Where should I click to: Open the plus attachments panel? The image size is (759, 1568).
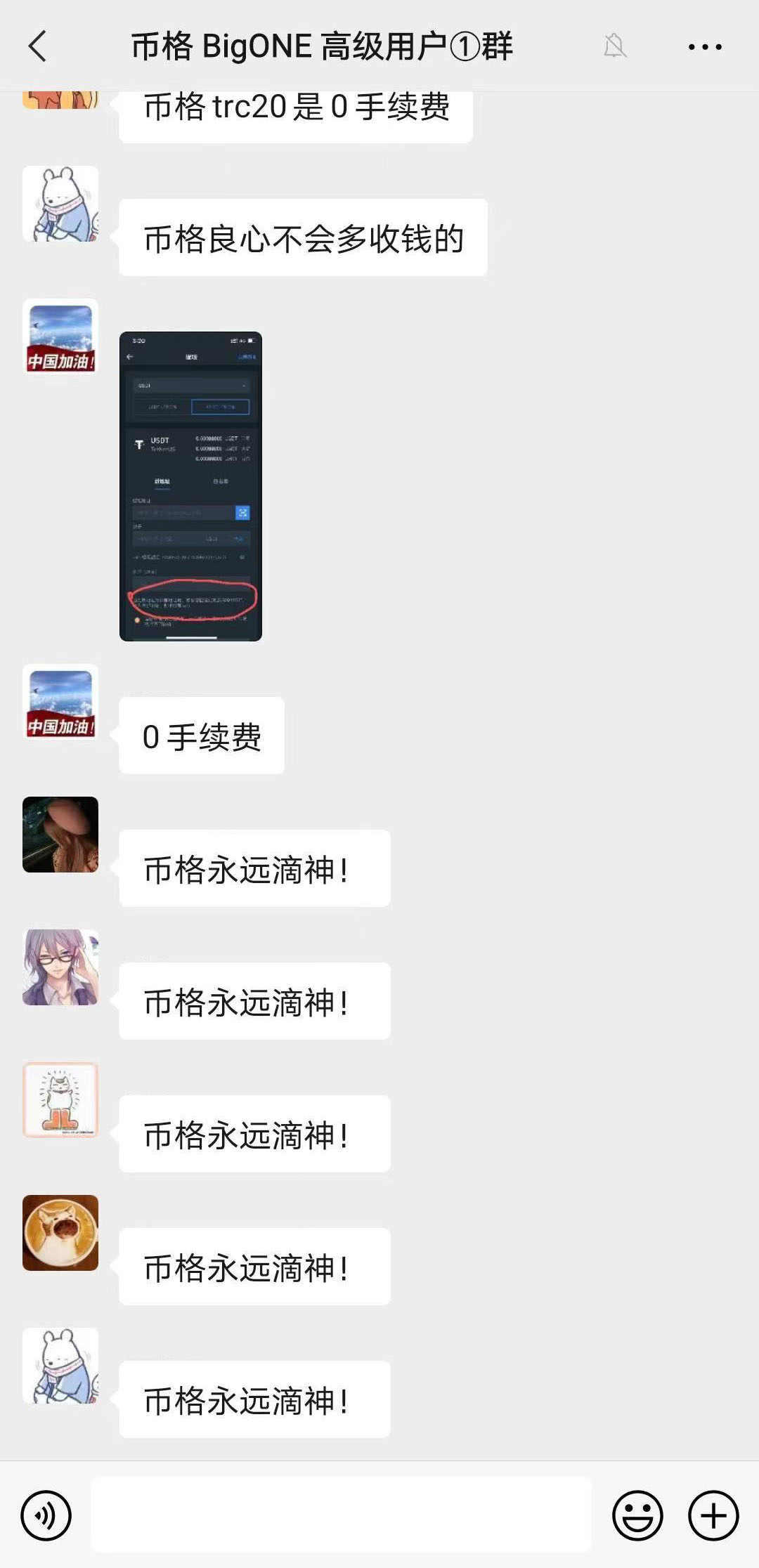(x=713, y=1515)
